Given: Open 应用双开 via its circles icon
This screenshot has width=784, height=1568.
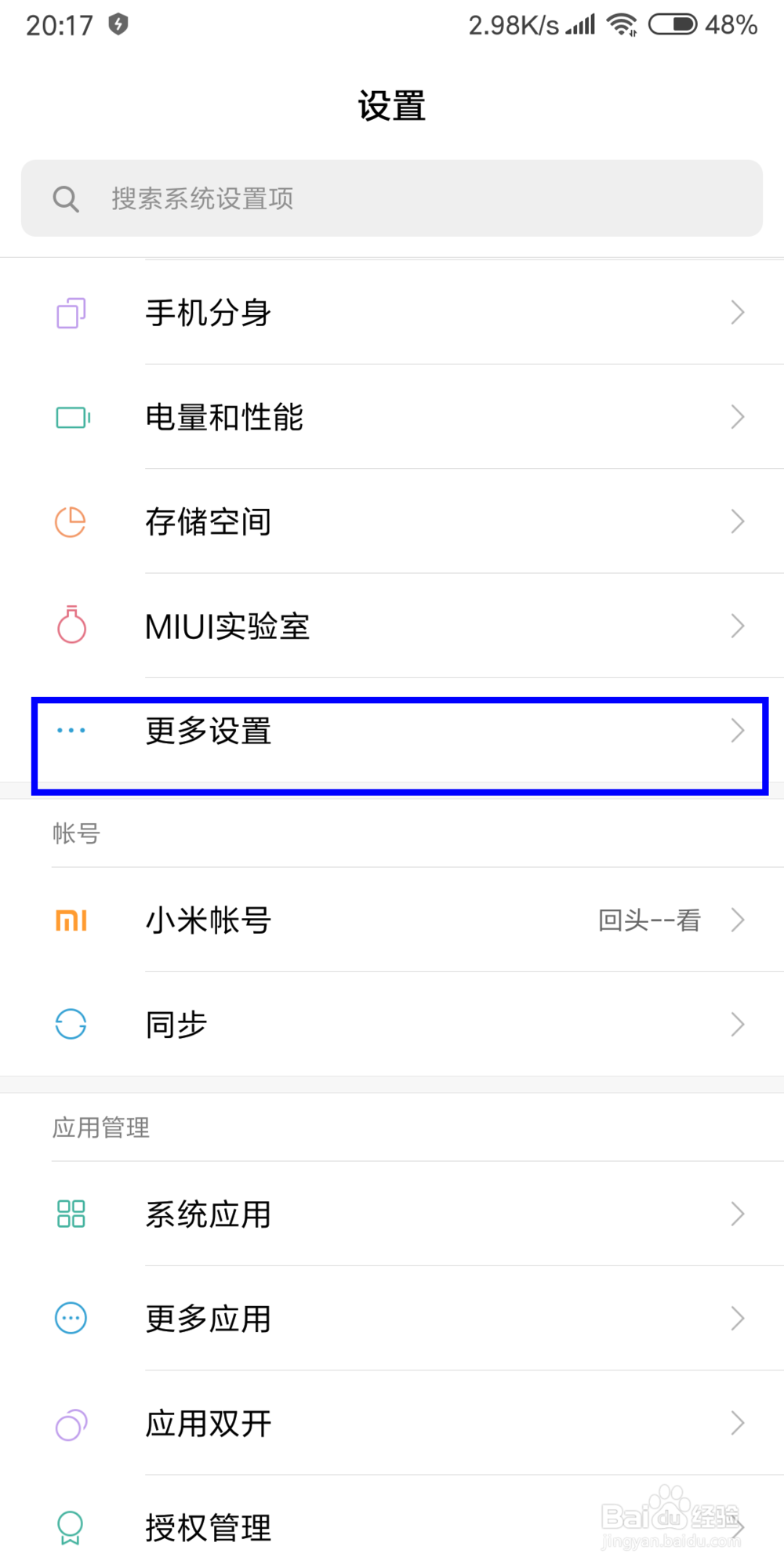Looking at the screenshot, I should click(70, 1423).
